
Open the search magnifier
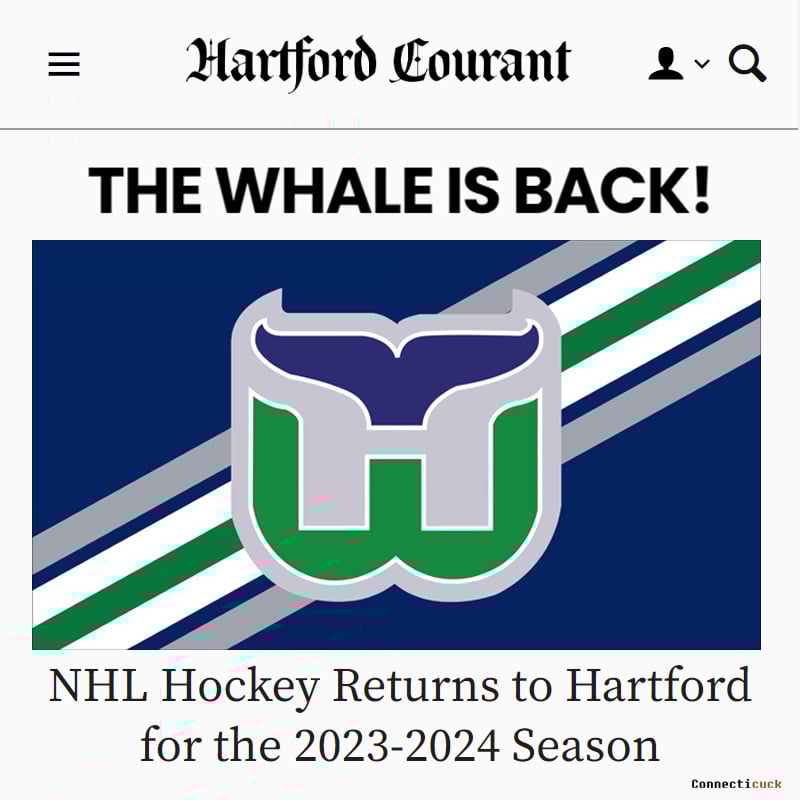pyautogui.click(x=746, y=64)
